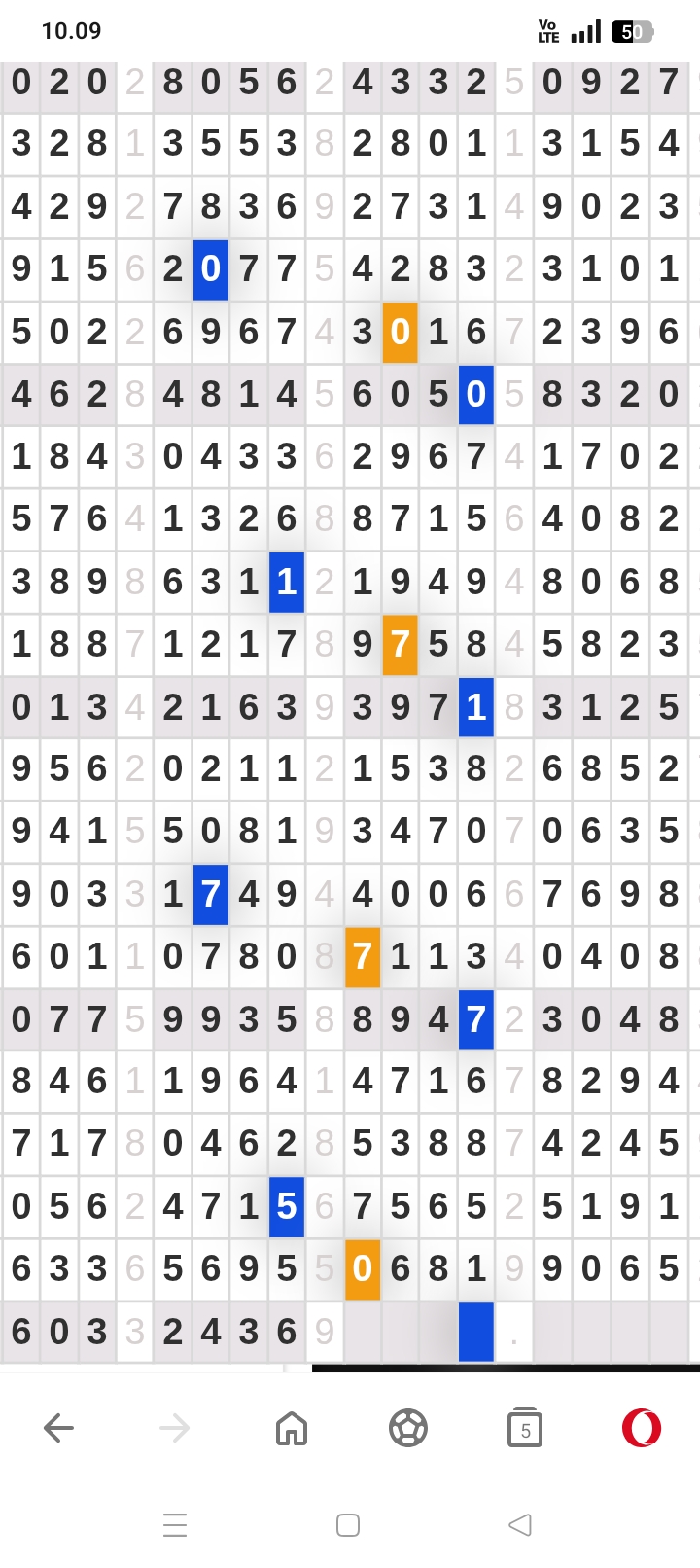Open recent apps from the navigation bar
This screenshot has height=1568, width=700.
pos(175,1524)
